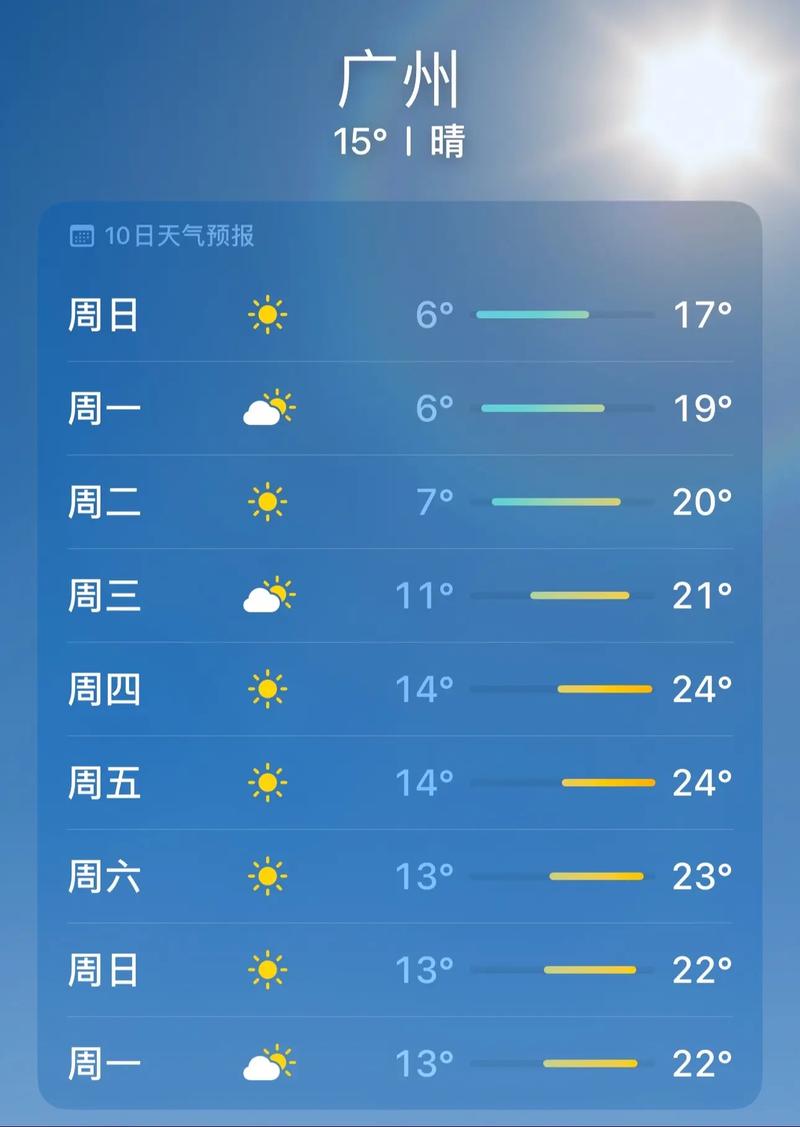Select the low temperature 6° for 周一
Screen dimensions: 800x1127
pyautogui.click(x=434, y=407)
